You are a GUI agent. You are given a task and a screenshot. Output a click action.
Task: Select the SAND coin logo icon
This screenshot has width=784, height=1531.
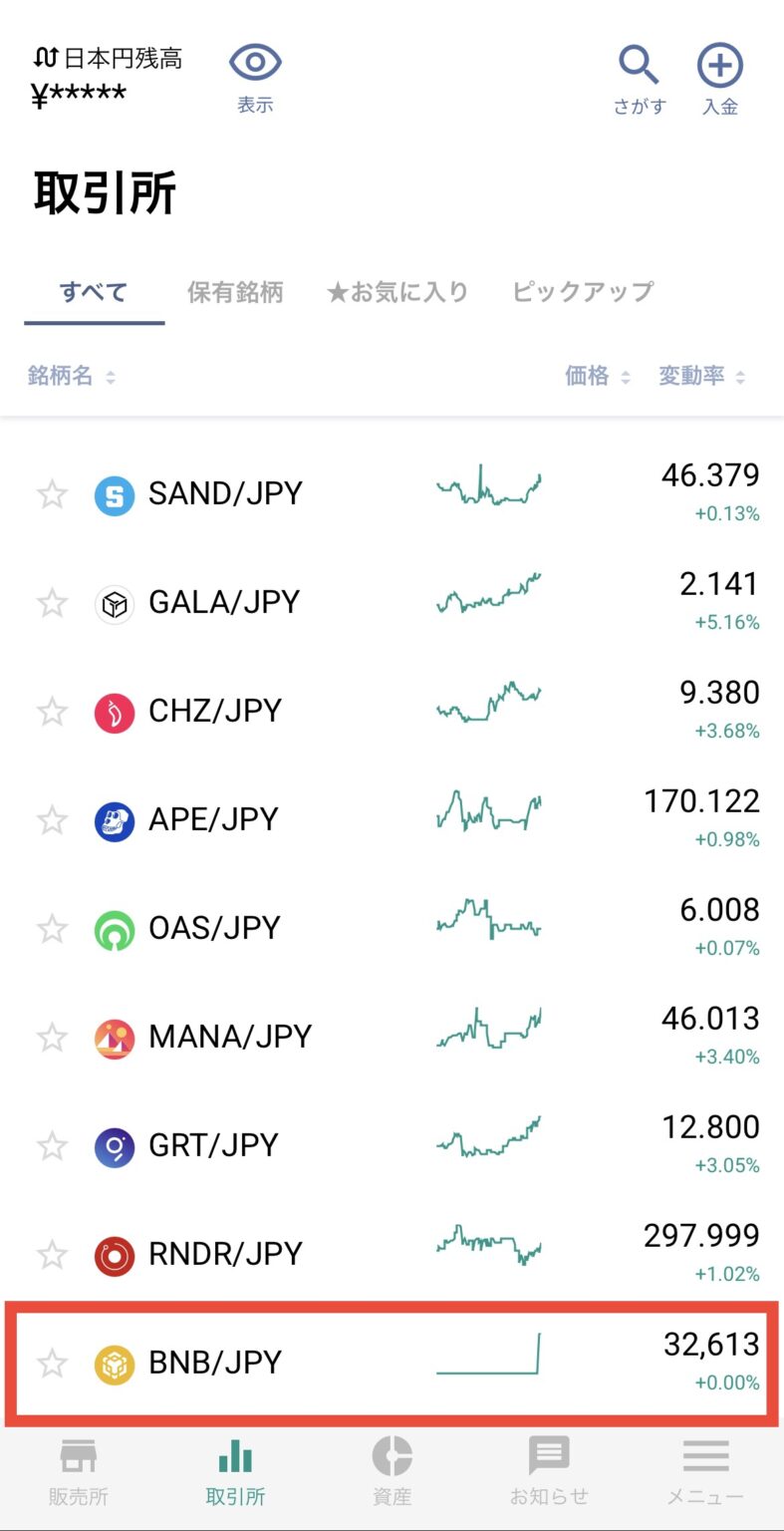point(113,493)
